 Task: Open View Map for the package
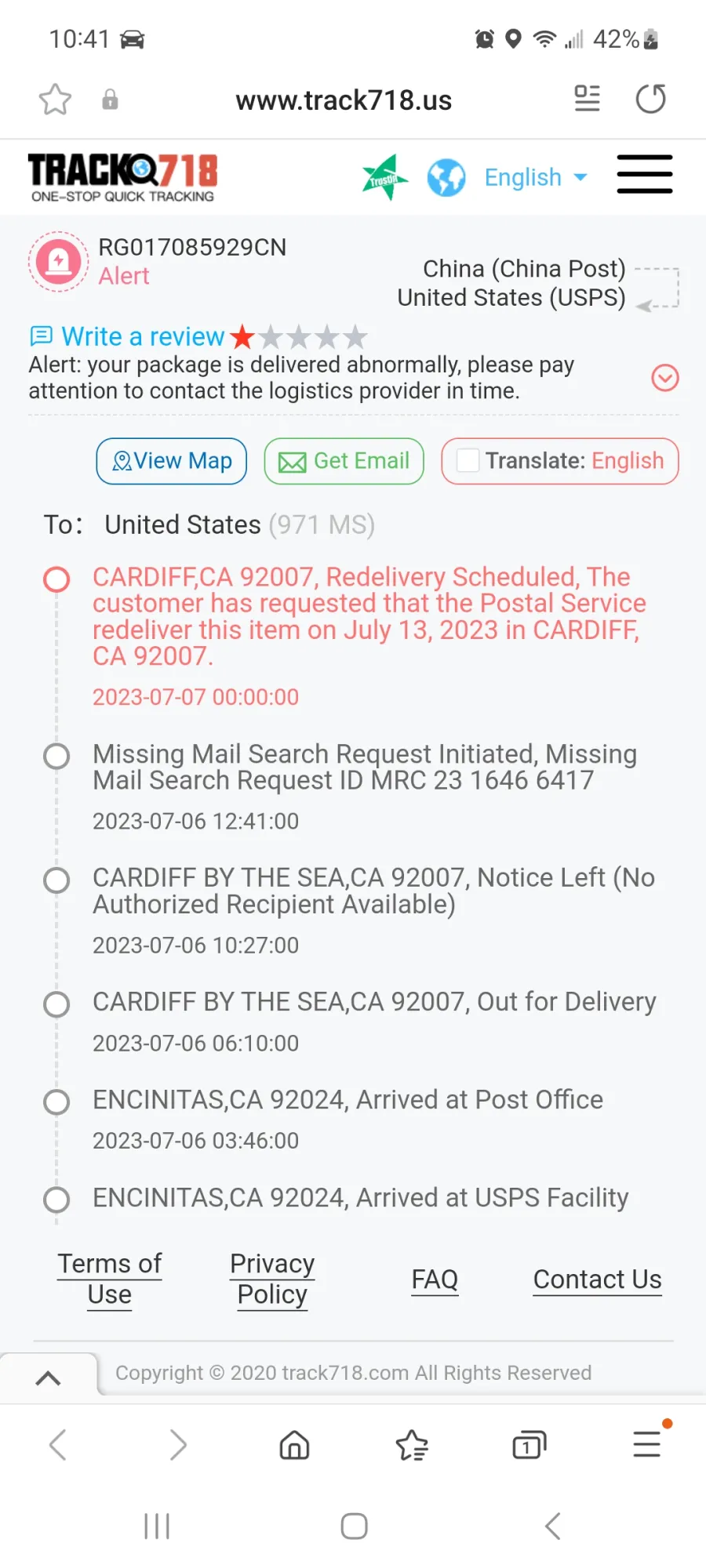tap(172, 461)
